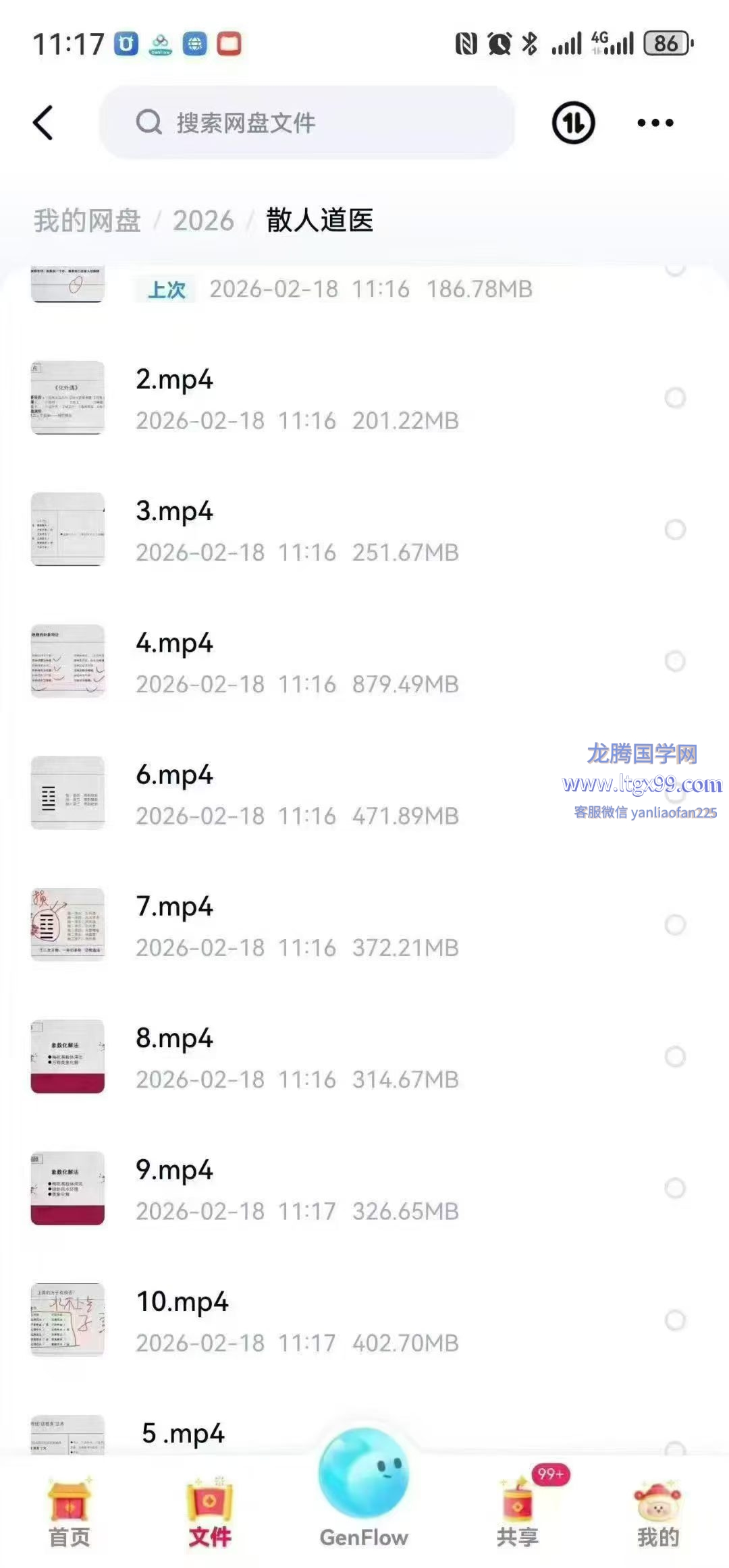This screenshot has width=729, height=1568.
Task: Open the 我的 profile tab
Action: (657, 1511)
